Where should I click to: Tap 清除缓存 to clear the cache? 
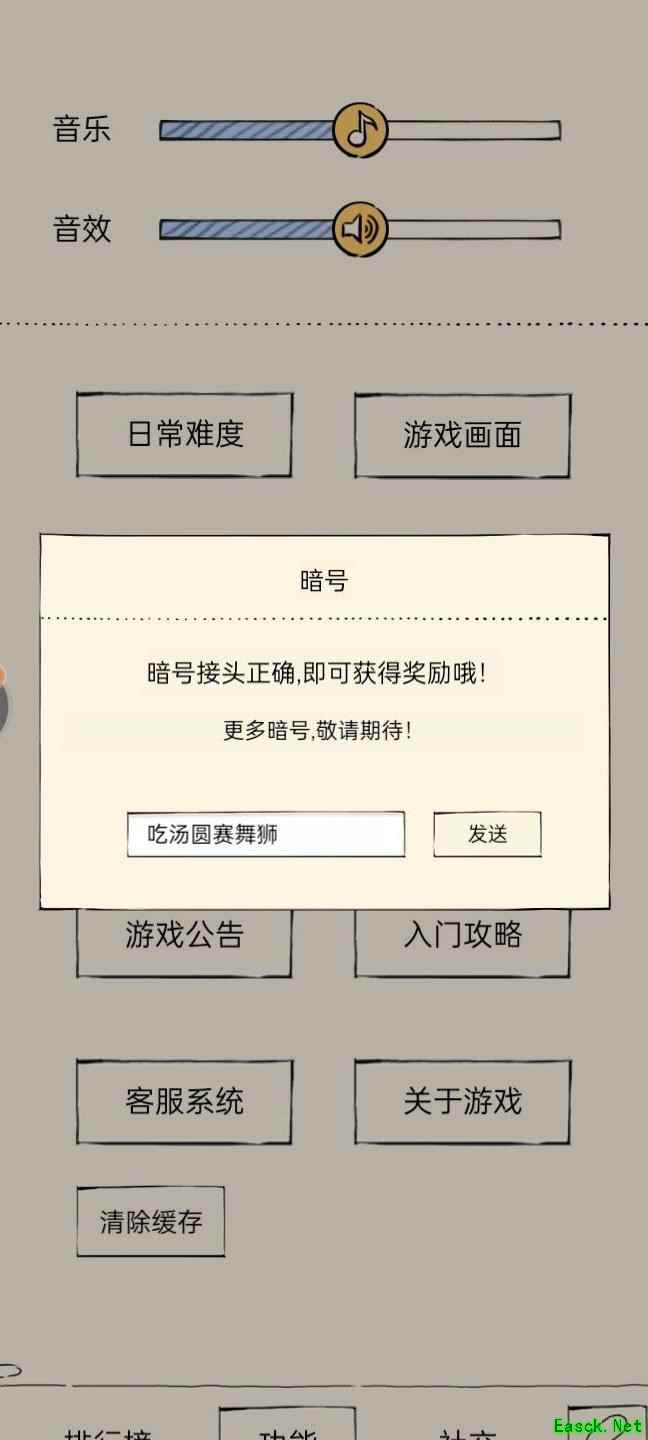click(150, 1221)
